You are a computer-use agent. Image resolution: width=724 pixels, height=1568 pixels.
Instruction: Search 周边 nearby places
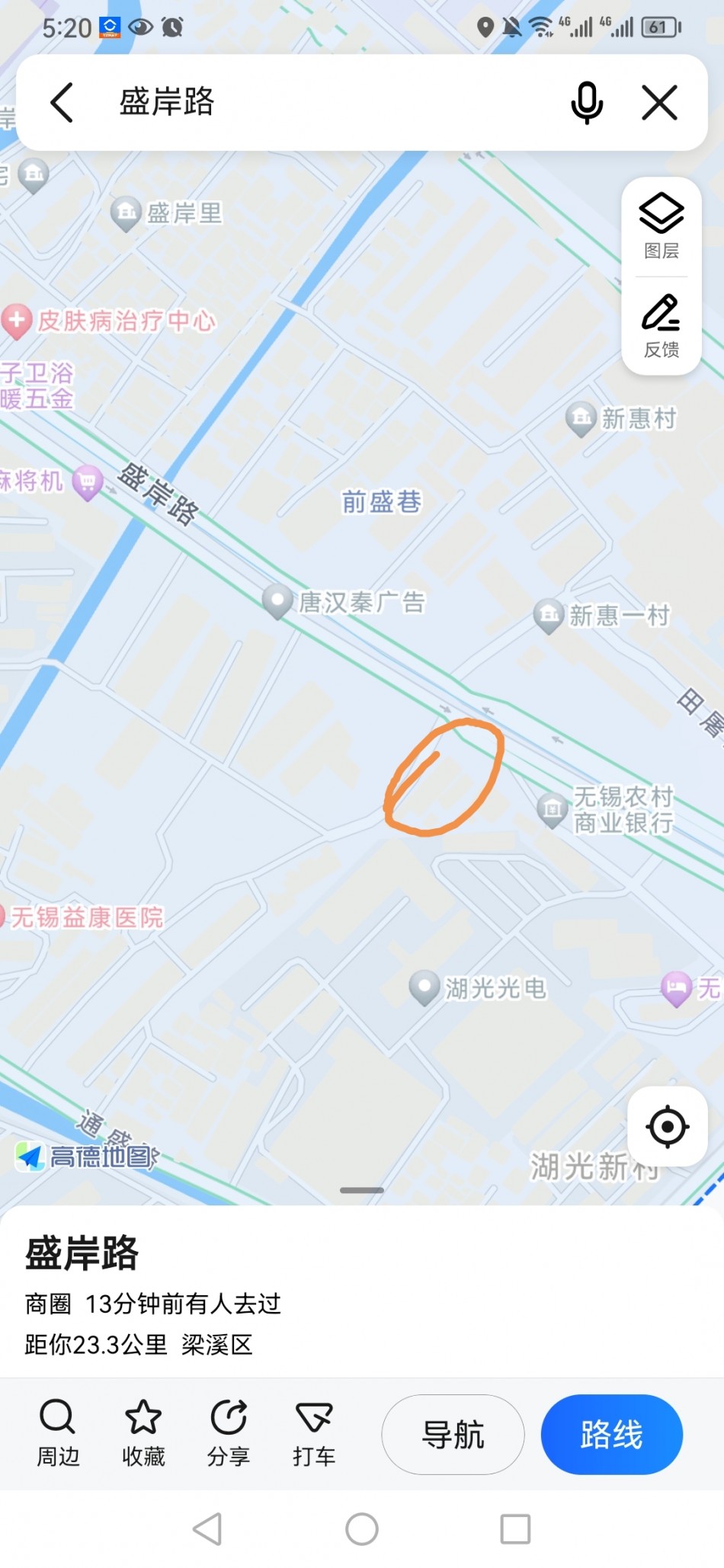pos(58,1434)
